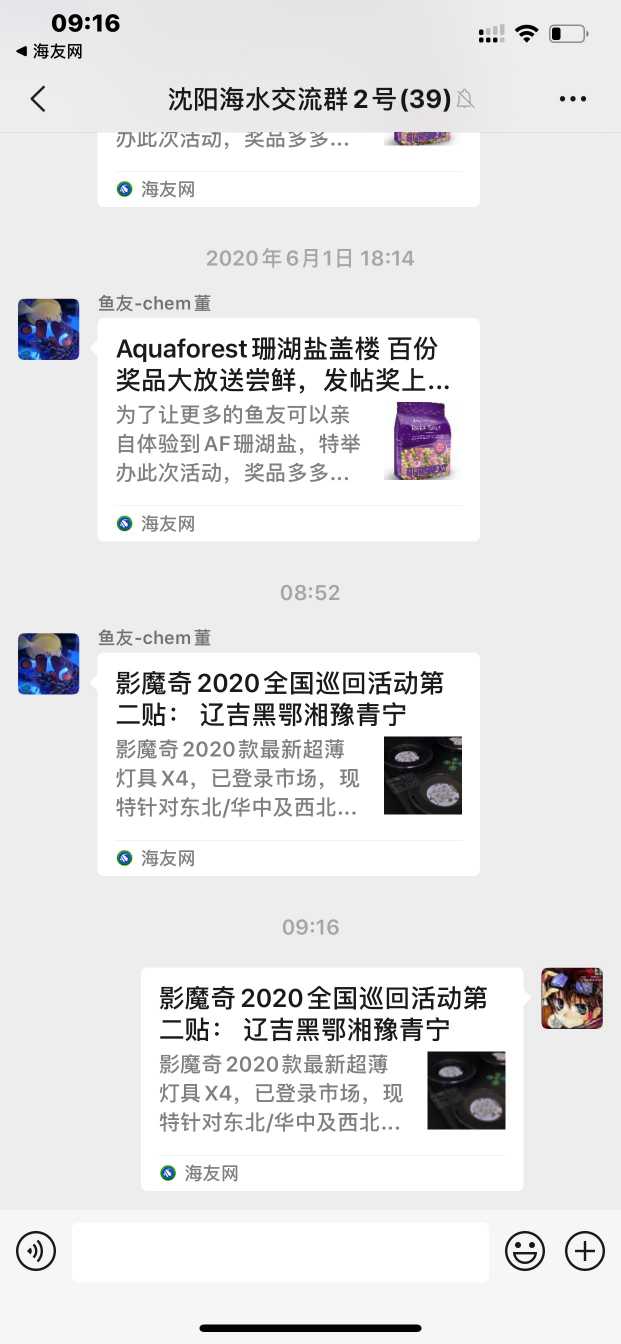
Task: Open the emoji sticker panel
Action: pyautogui.click(x=525, y=1251)
